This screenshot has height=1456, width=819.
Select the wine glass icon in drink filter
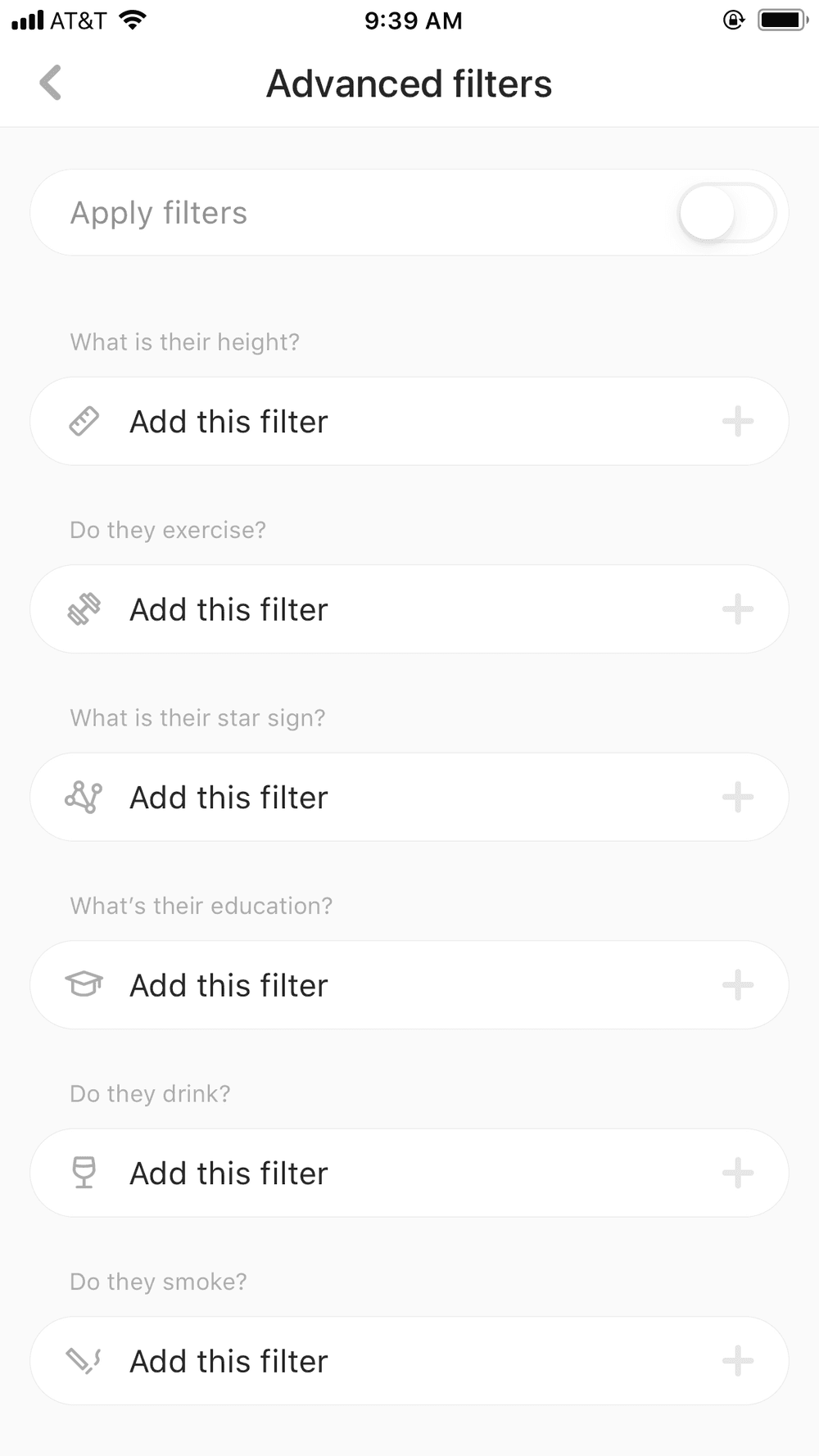pyautogui.click(x=84, y=1172)
